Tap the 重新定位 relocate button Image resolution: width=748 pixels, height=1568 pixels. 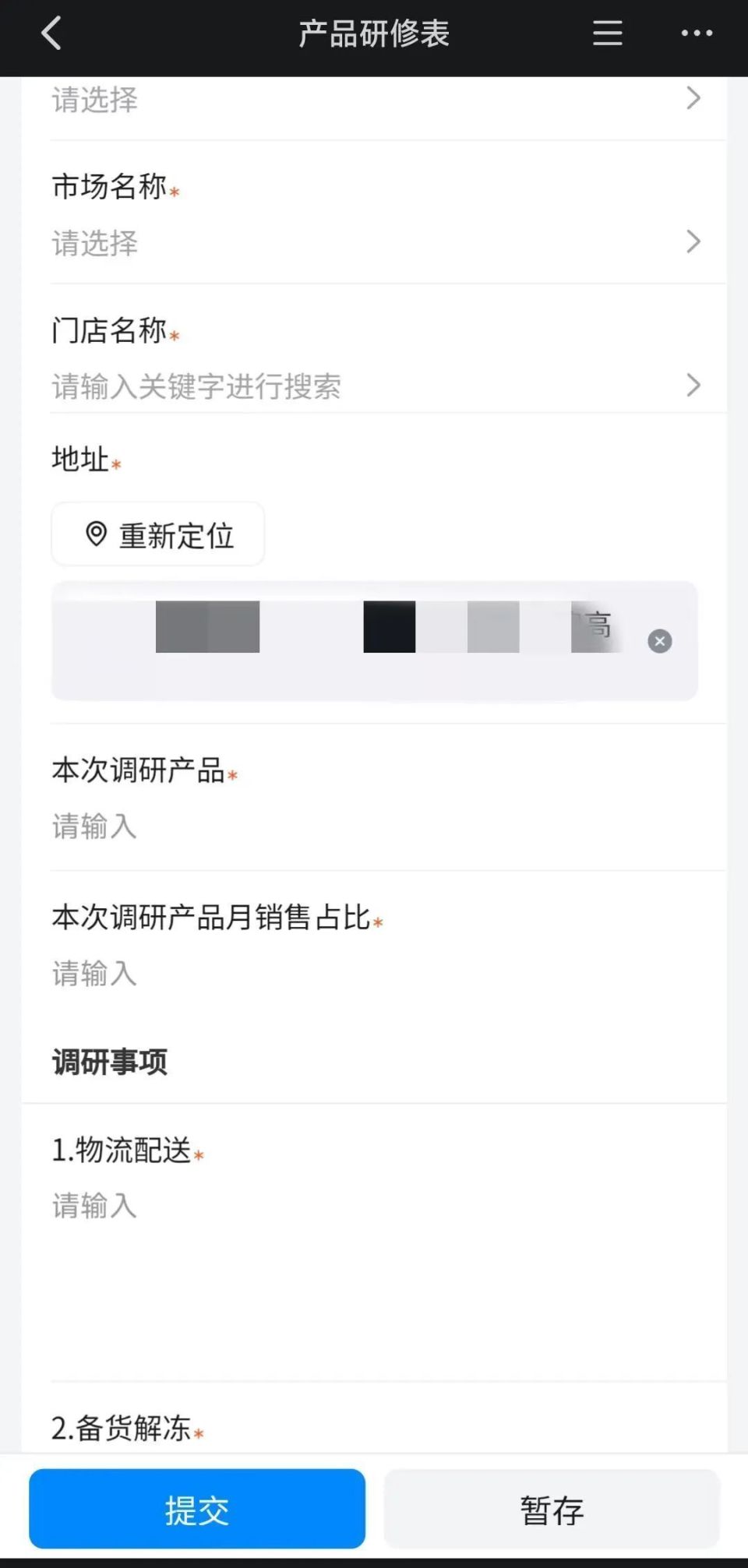click(x=157, y=534)
